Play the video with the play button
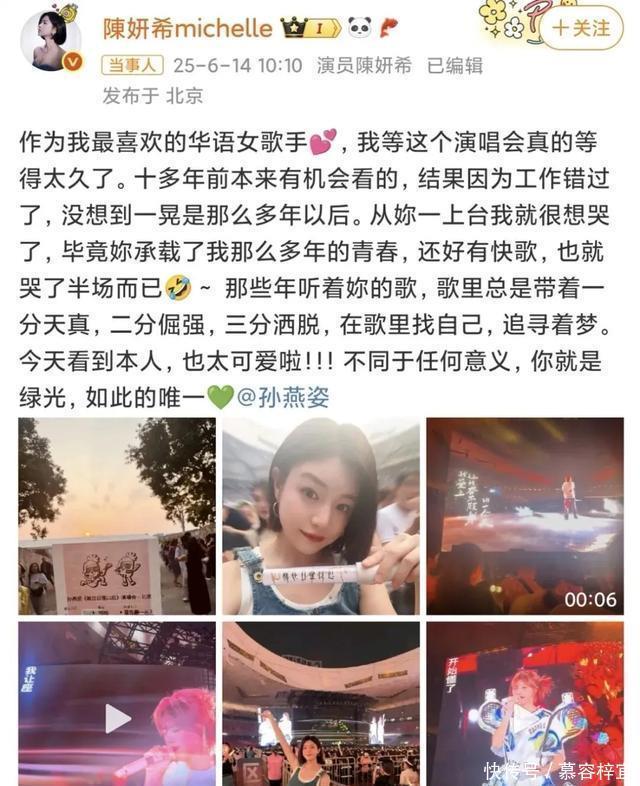Image resolution: width=640 pixels, height=786 pixels. pos(116,704)
